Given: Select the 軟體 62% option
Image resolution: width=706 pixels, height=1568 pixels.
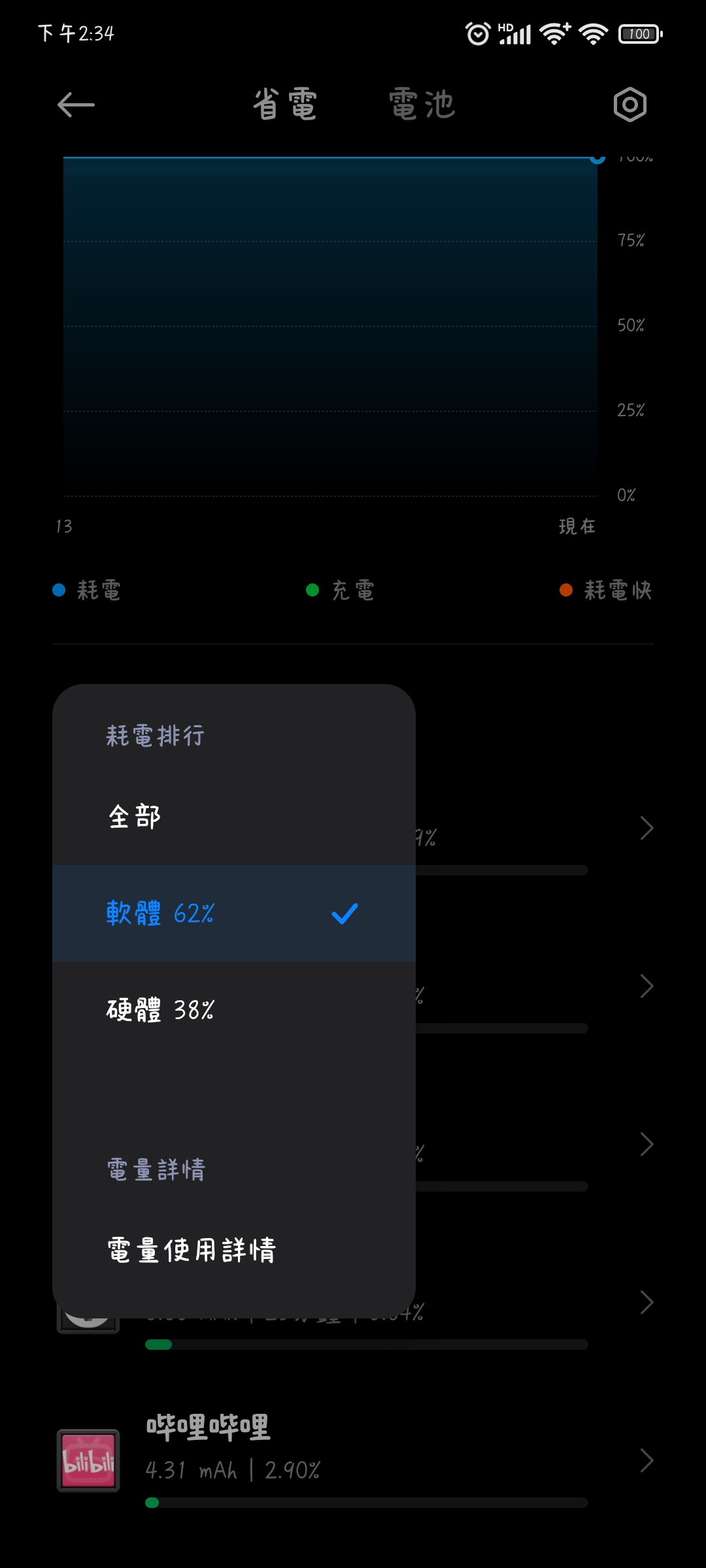Looking at the screenshot, I should point(233,913).
